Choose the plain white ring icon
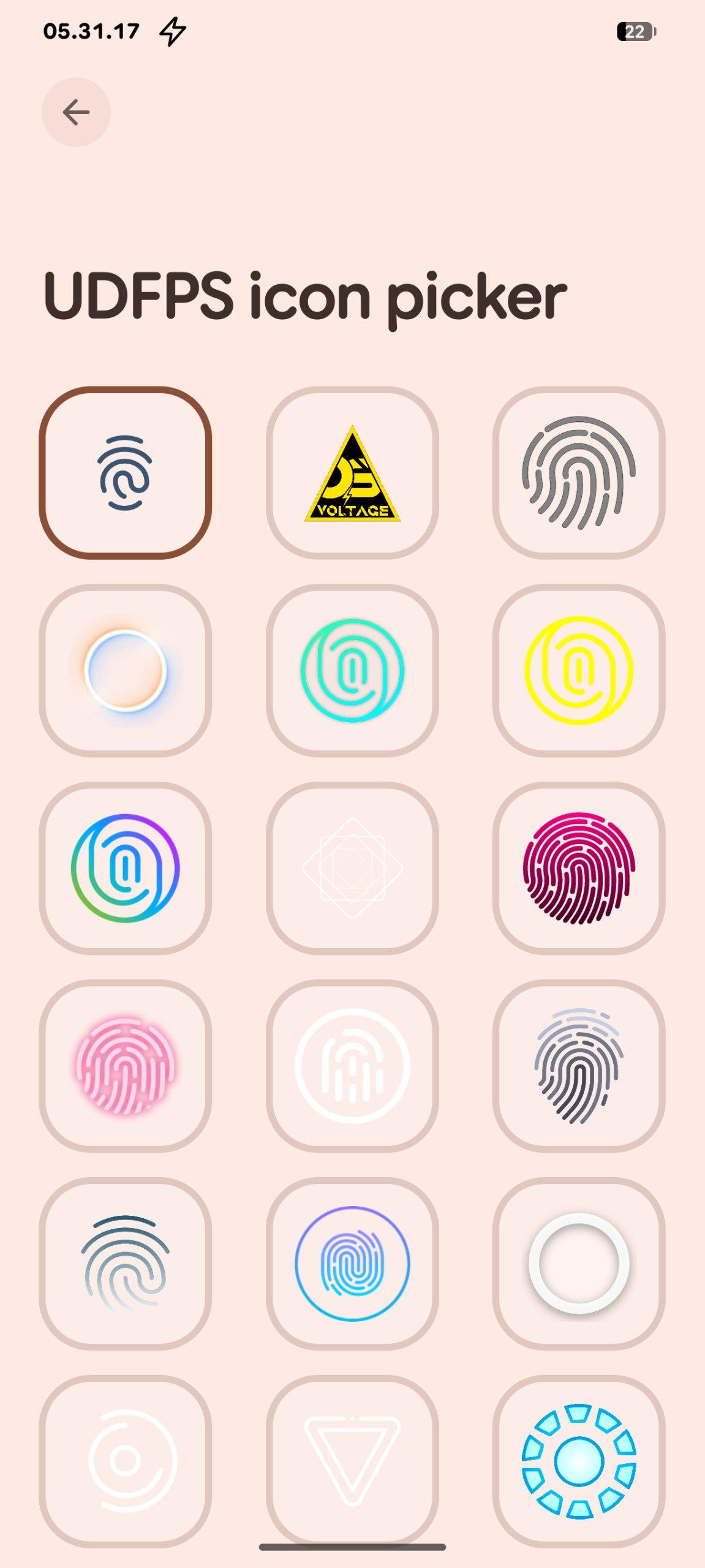This screenshot has width=705, height=1568. pos(579,1264)
